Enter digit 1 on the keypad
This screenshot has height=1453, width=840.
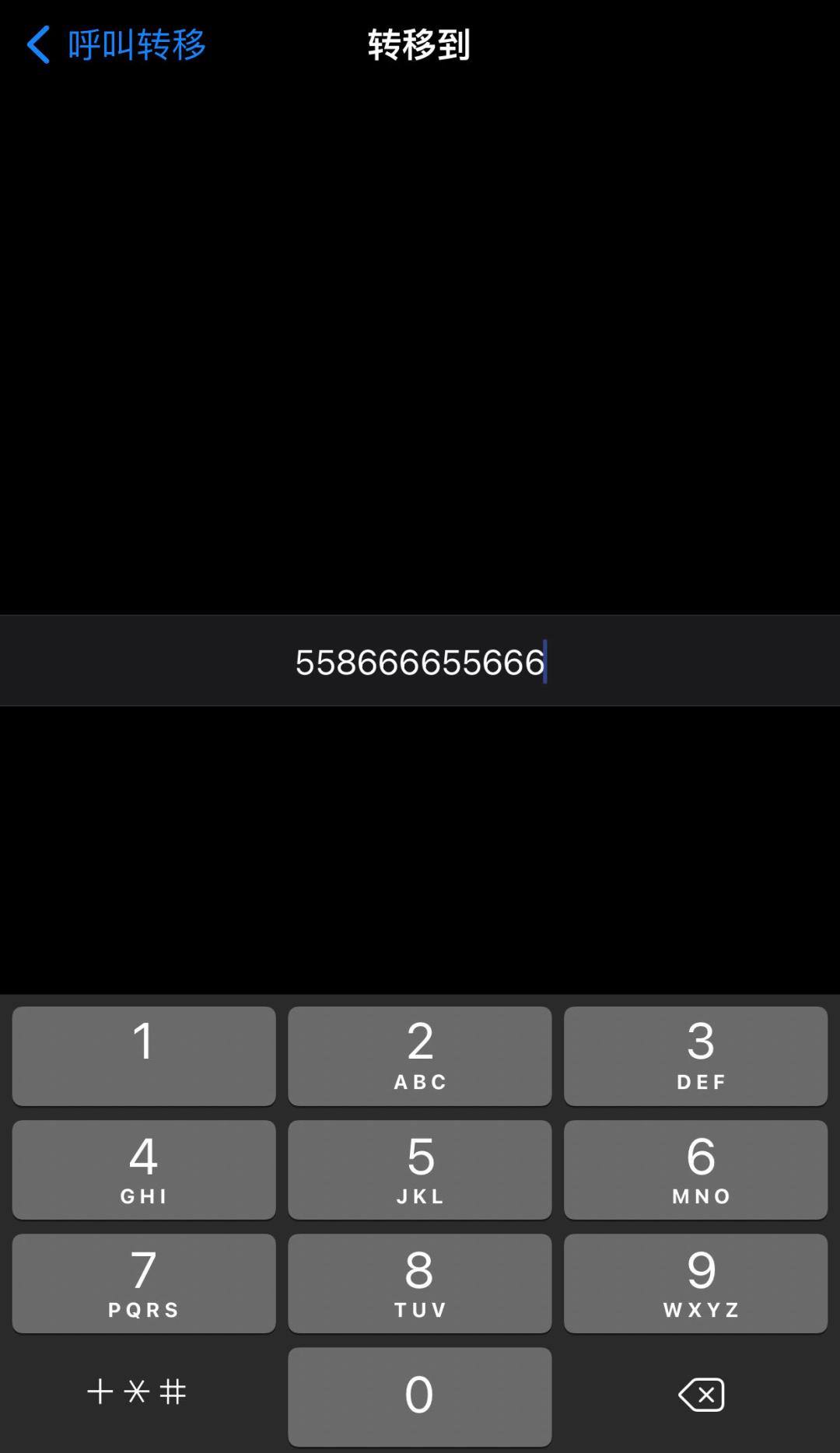[144, 1056]
